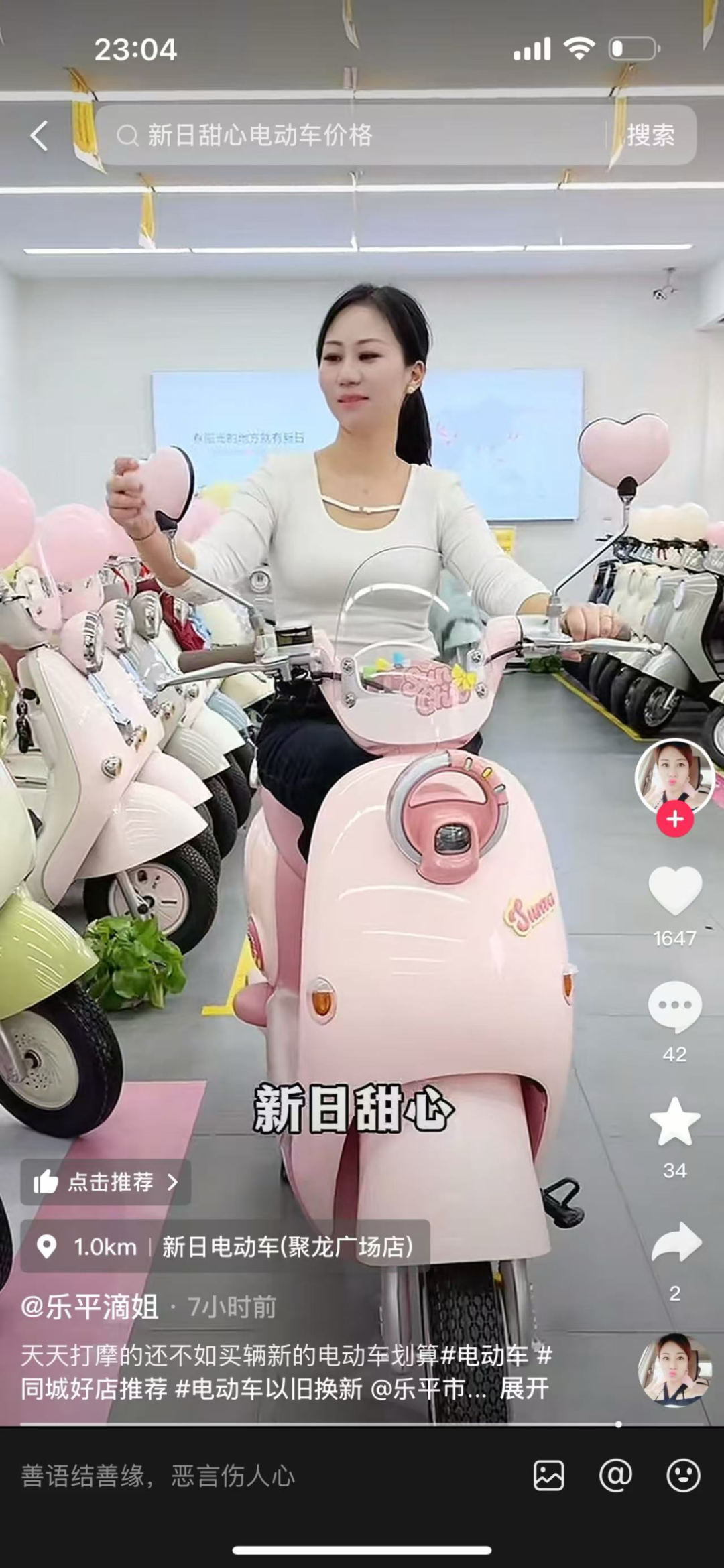Image resolution: width=724 pixels, height=1568 pixels.
Task: Open the creator's avatar profile
Action: (x=674, y=777)
